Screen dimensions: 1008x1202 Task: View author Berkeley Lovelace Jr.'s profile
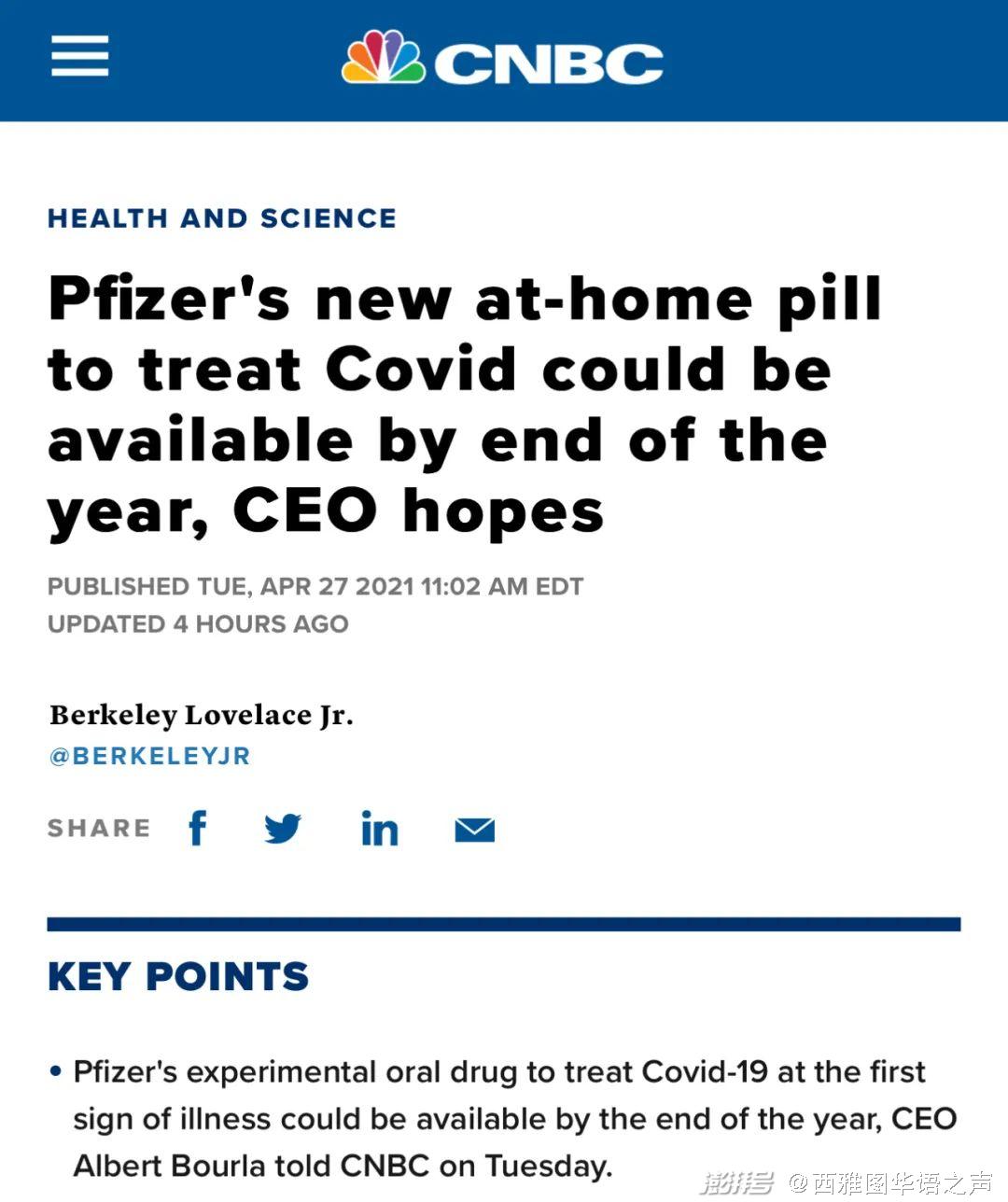[x=202, y=715]
